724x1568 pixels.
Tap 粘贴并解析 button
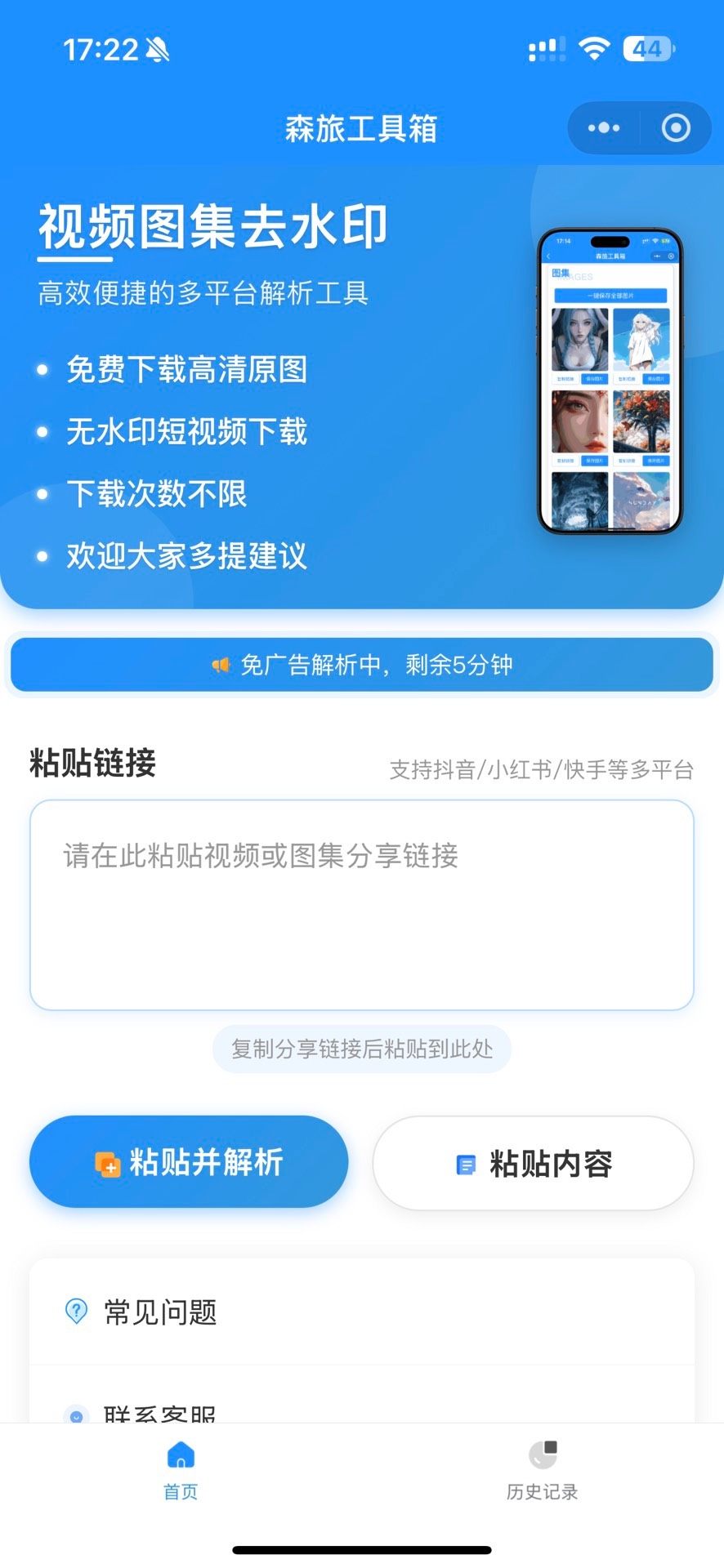189,1161
